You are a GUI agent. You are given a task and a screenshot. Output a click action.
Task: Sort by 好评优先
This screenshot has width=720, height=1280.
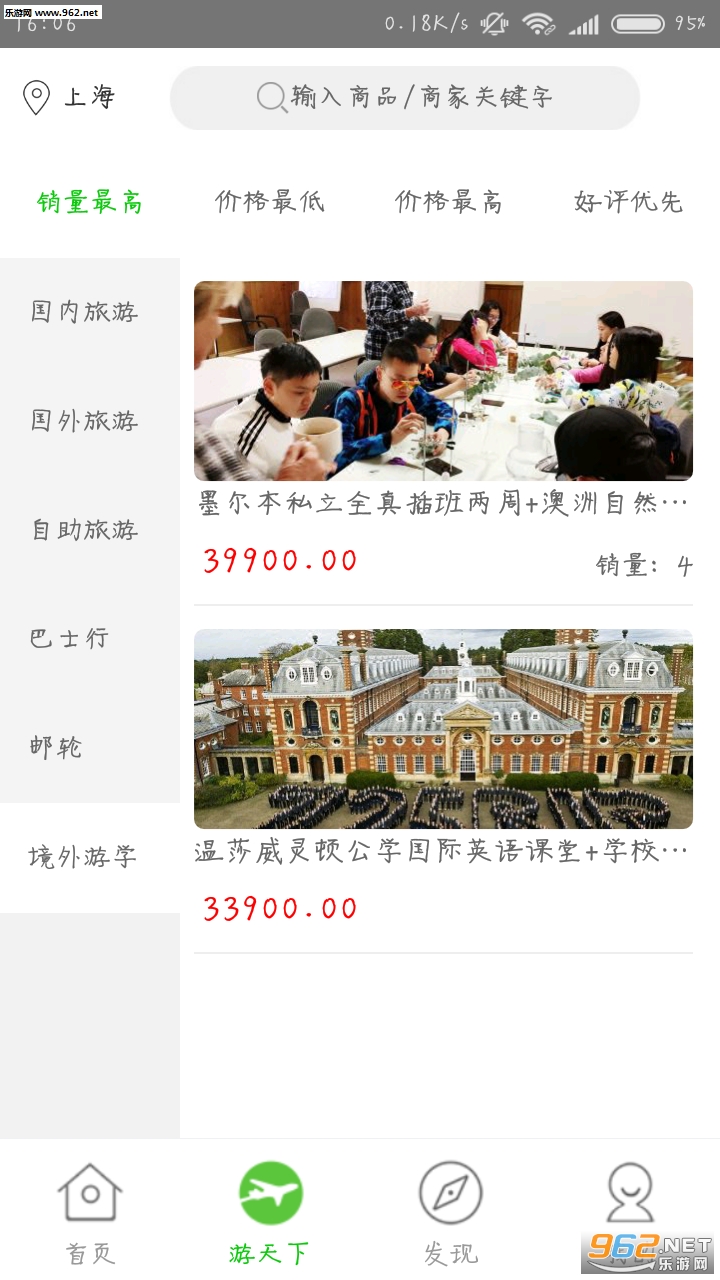point(628,202)
